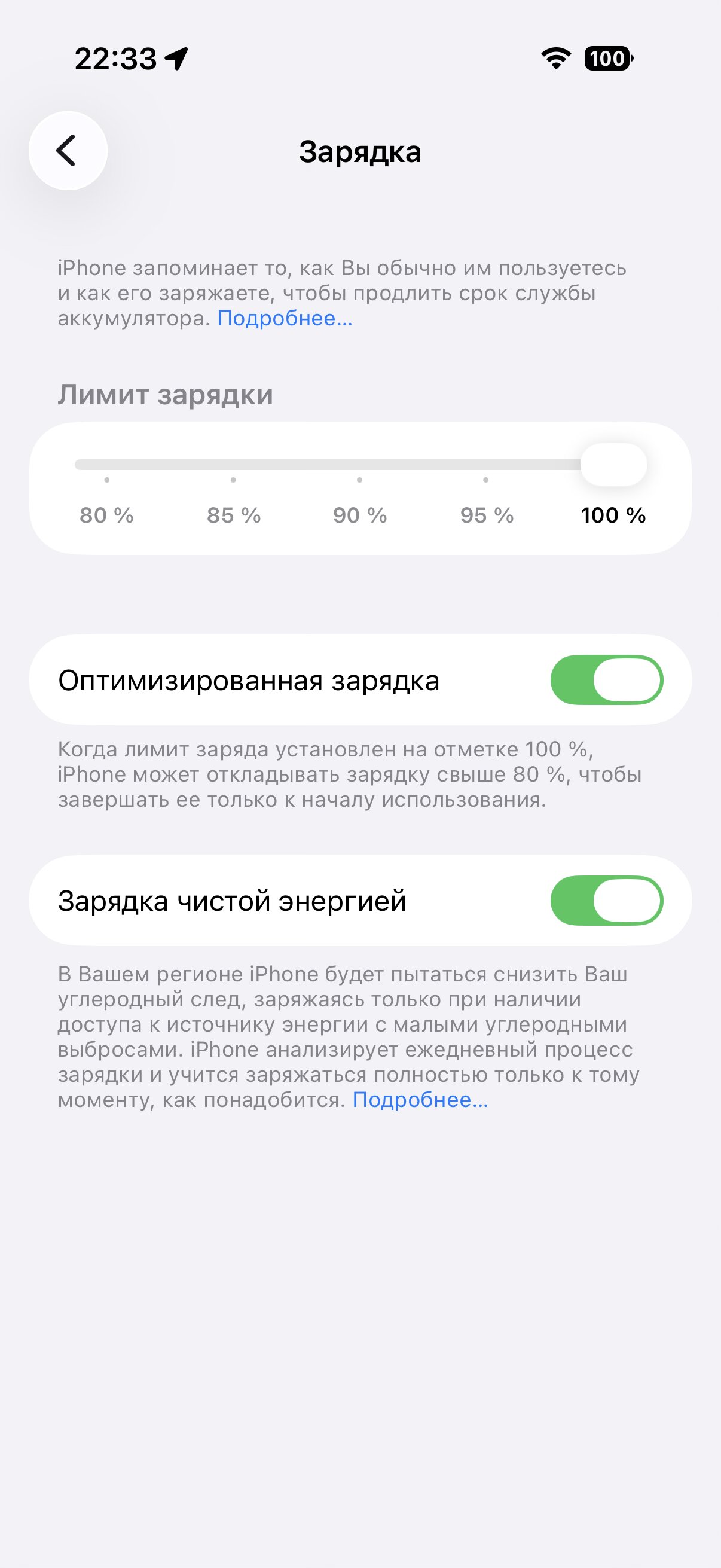Screen dimensions: 721x1568
Task: Go back from the Зарядка screen
Action: (x=68, y=150)
